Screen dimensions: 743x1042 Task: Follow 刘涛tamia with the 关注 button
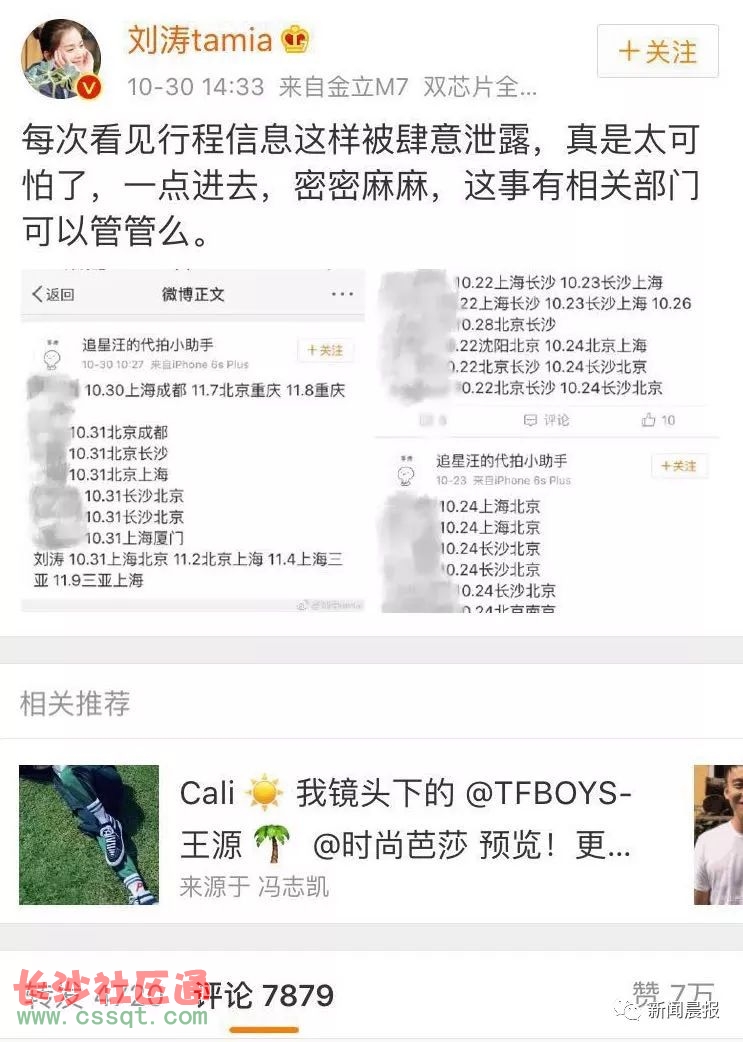coord(657,51)
